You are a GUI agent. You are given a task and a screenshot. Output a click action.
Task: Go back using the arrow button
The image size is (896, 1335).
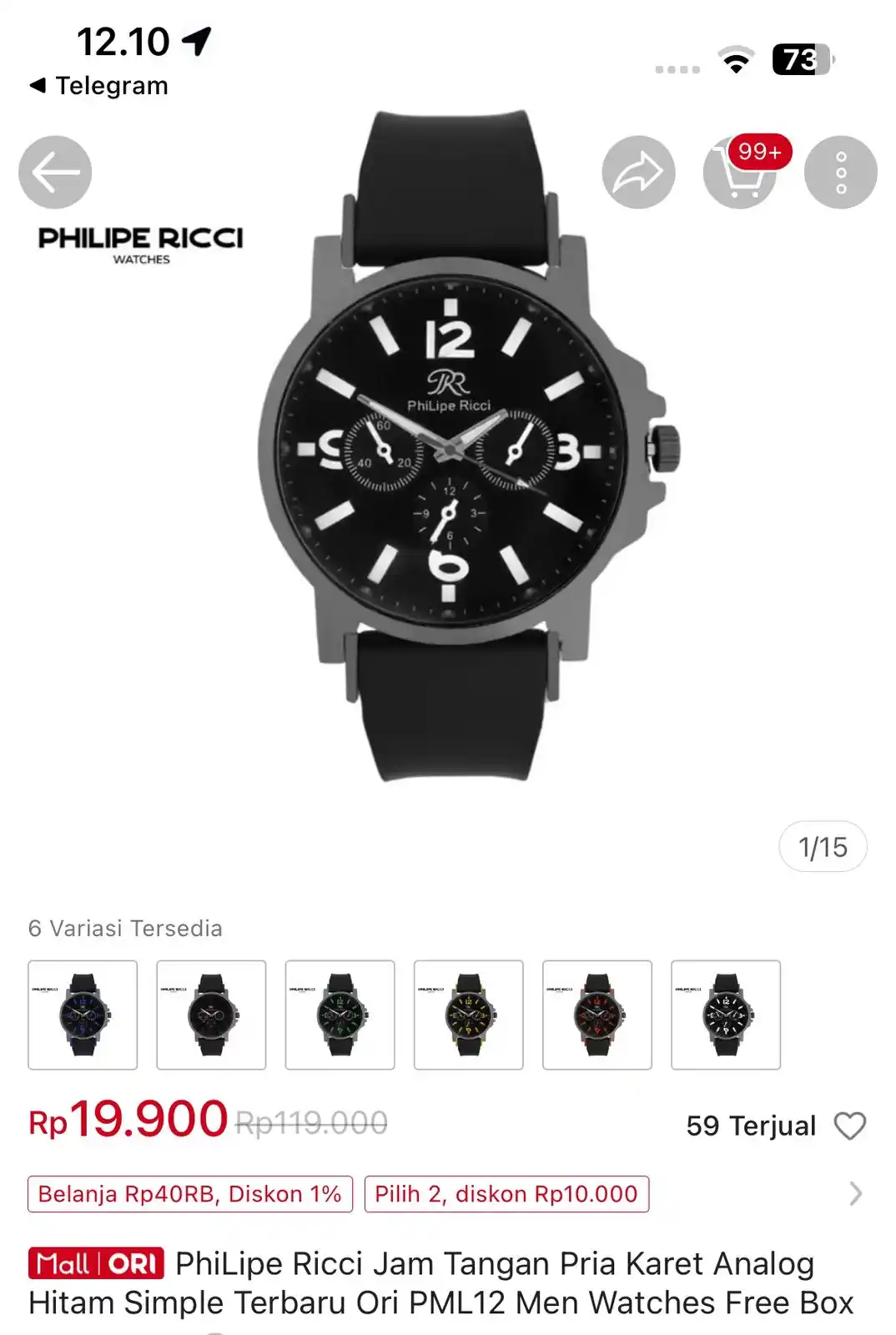point(55,173)
